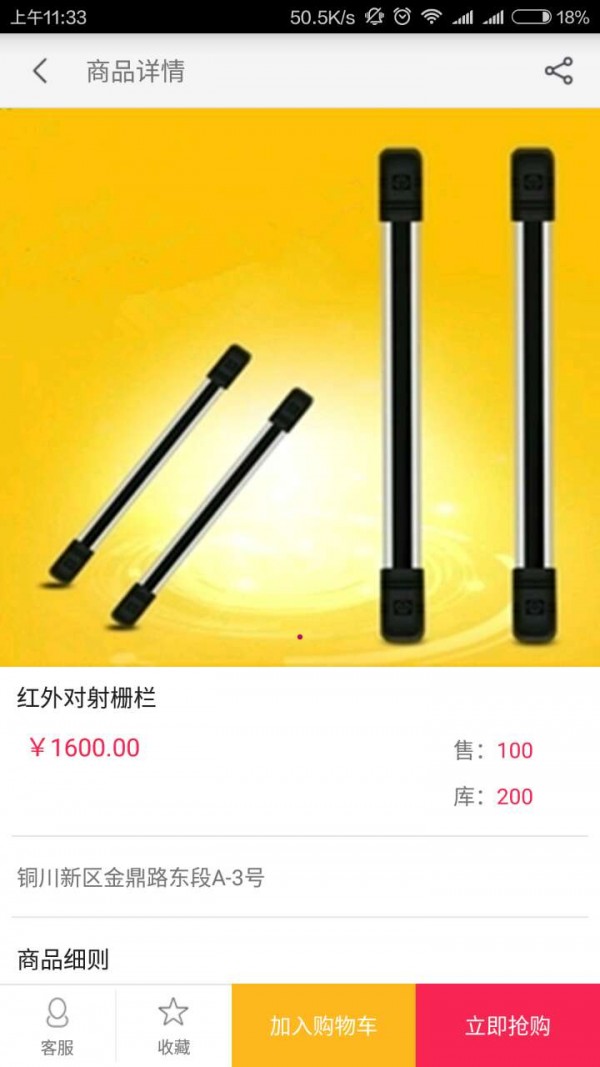Share this product

point(558,71)
